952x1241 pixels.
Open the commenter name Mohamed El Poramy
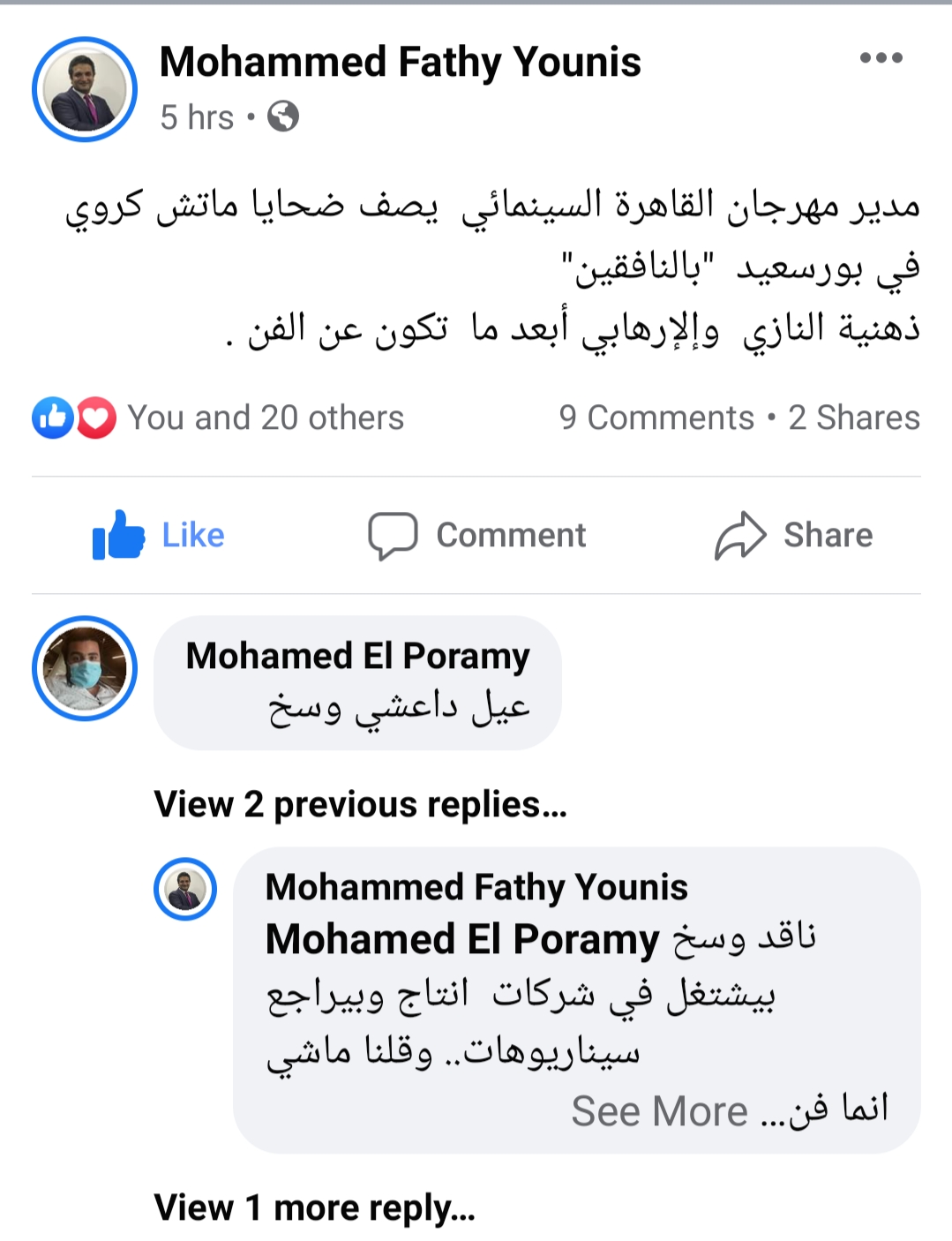tap(357, 656)
